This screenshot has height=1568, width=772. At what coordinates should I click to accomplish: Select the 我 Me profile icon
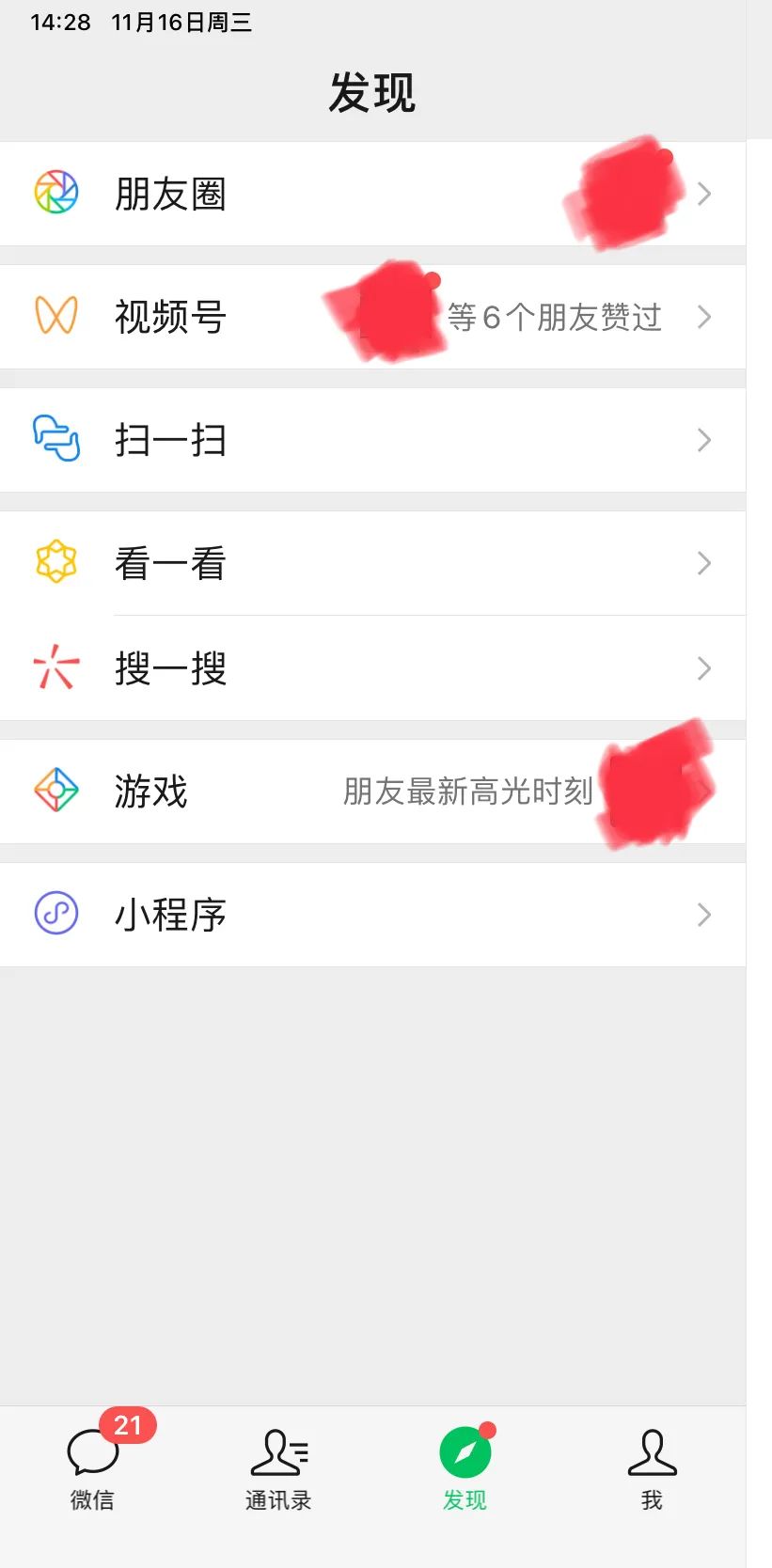pyautogui.click(x=652, y=1452)
